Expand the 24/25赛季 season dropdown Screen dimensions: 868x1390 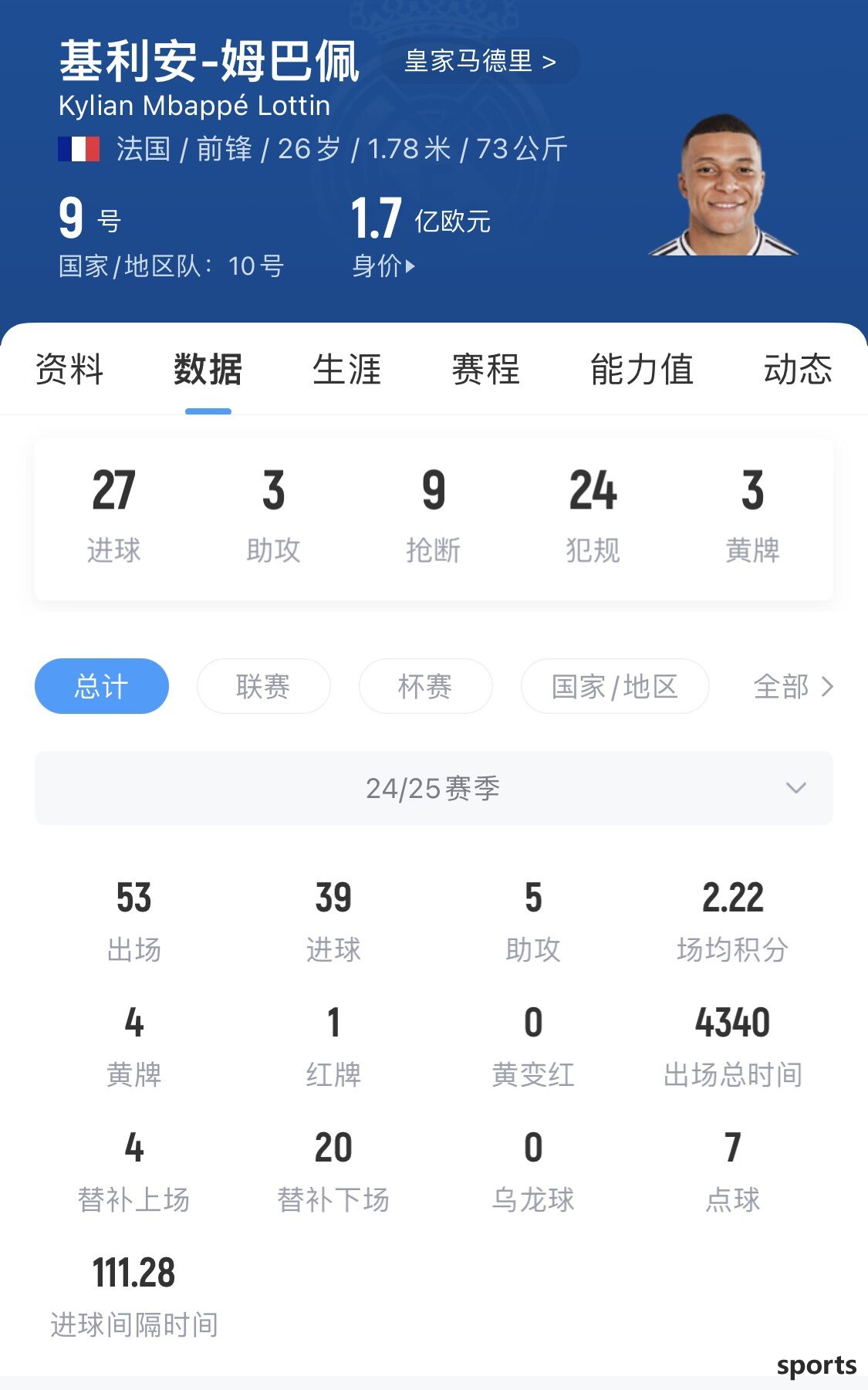tap(434, 788)
